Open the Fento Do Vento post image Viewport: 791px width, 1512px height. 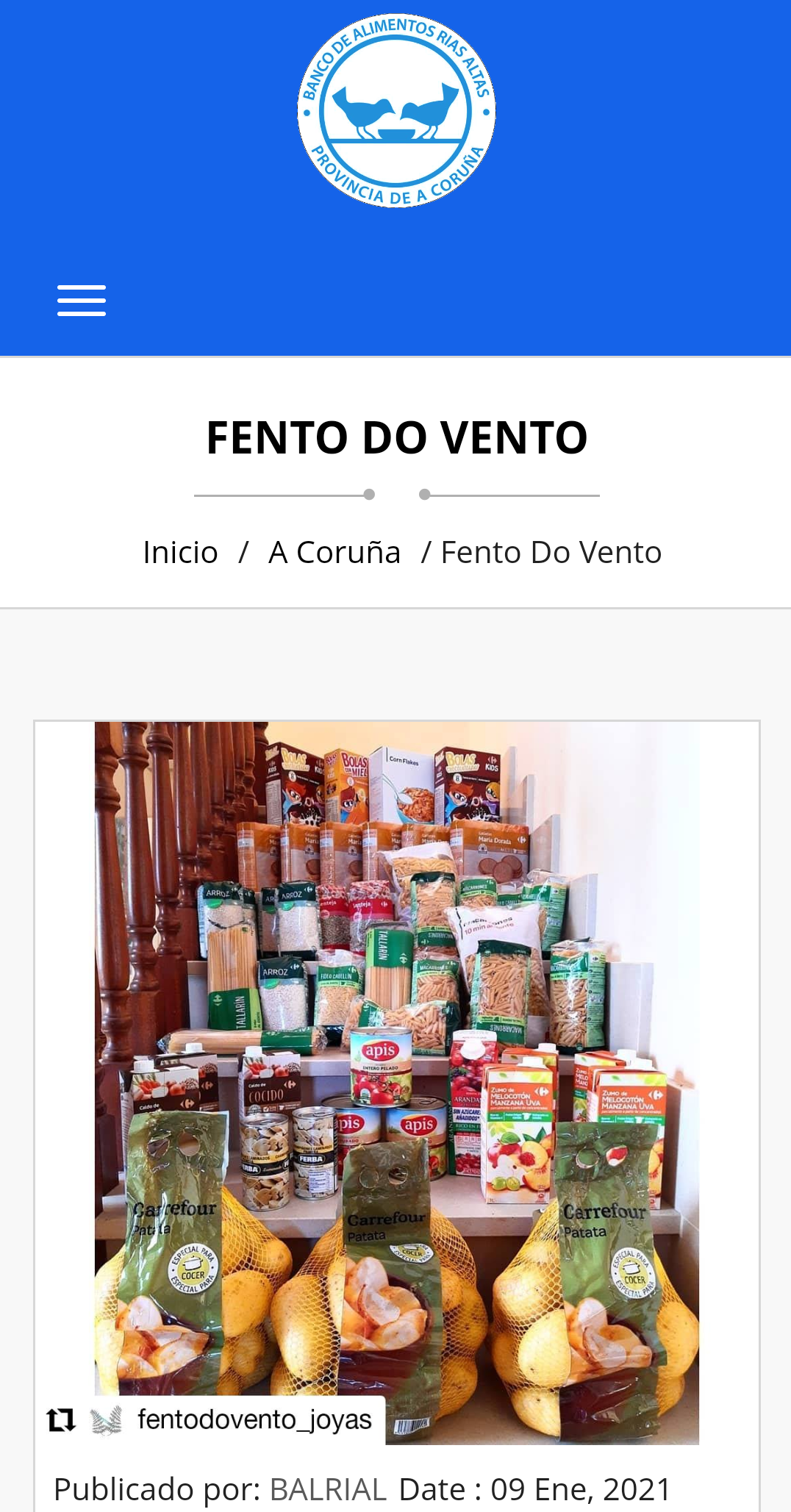click(397, 1082)
